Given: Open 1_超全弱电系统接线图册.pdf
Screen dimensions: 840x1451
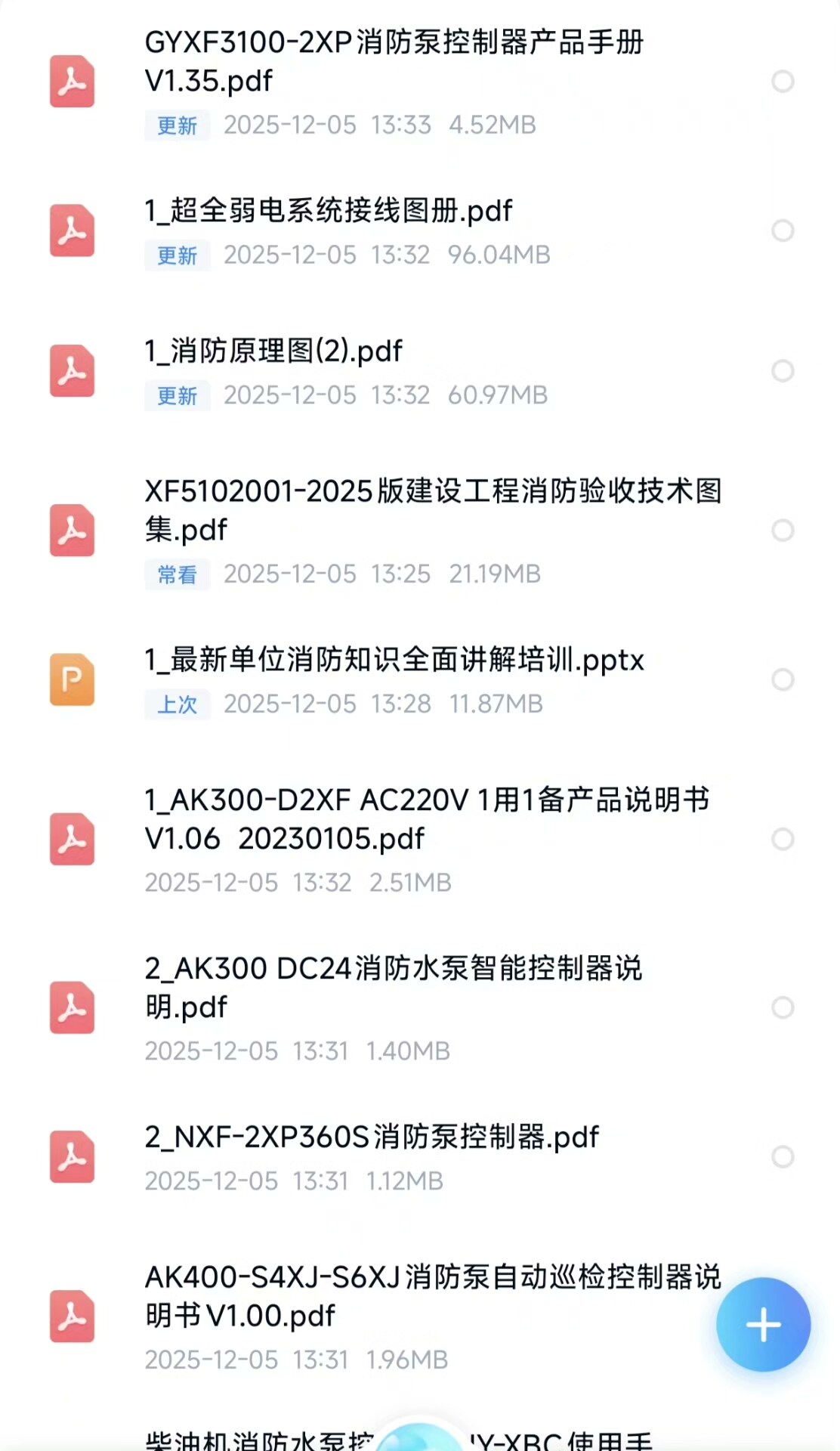Looking at the screenshot, I should tap(329, 211).
